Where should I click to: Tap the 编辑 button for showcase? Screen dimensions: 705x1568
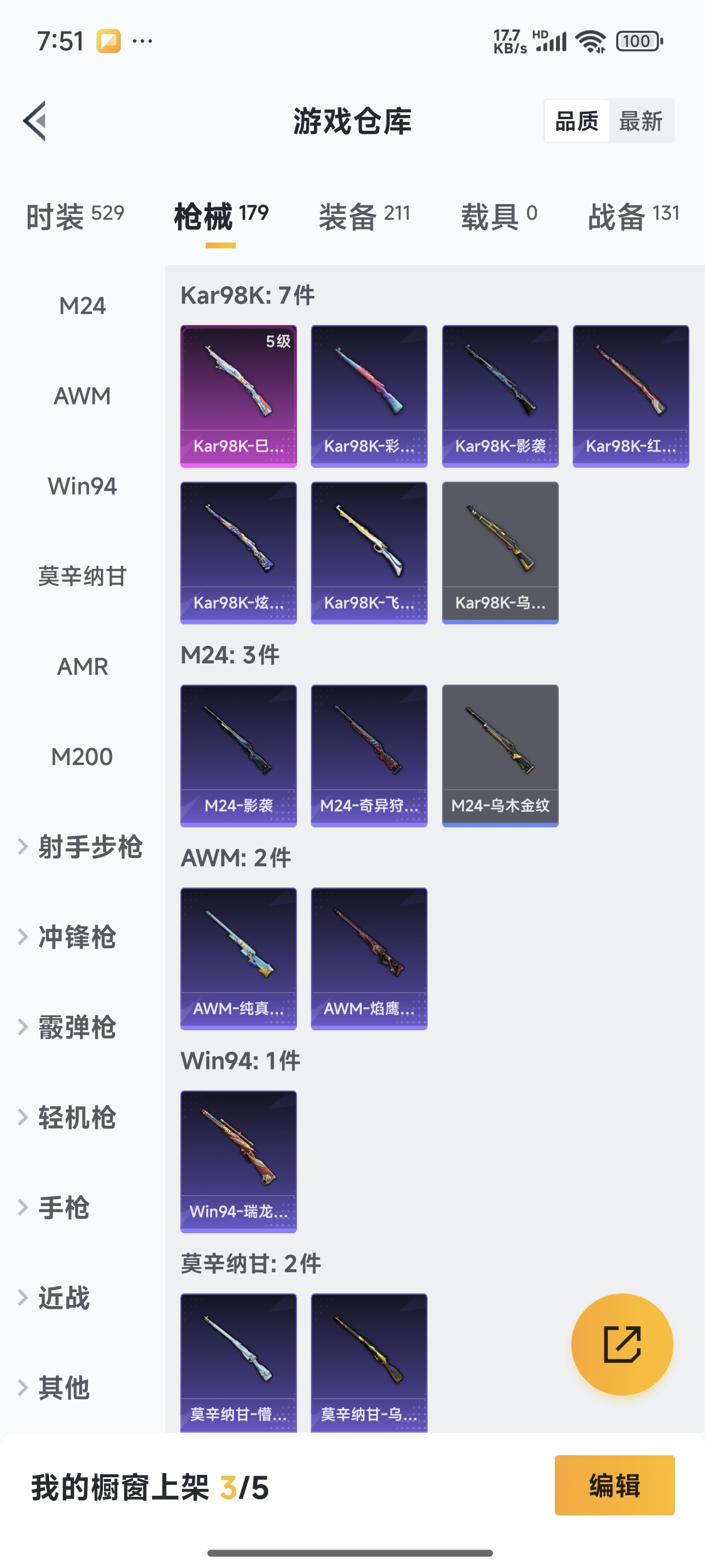click(614, 1485)
